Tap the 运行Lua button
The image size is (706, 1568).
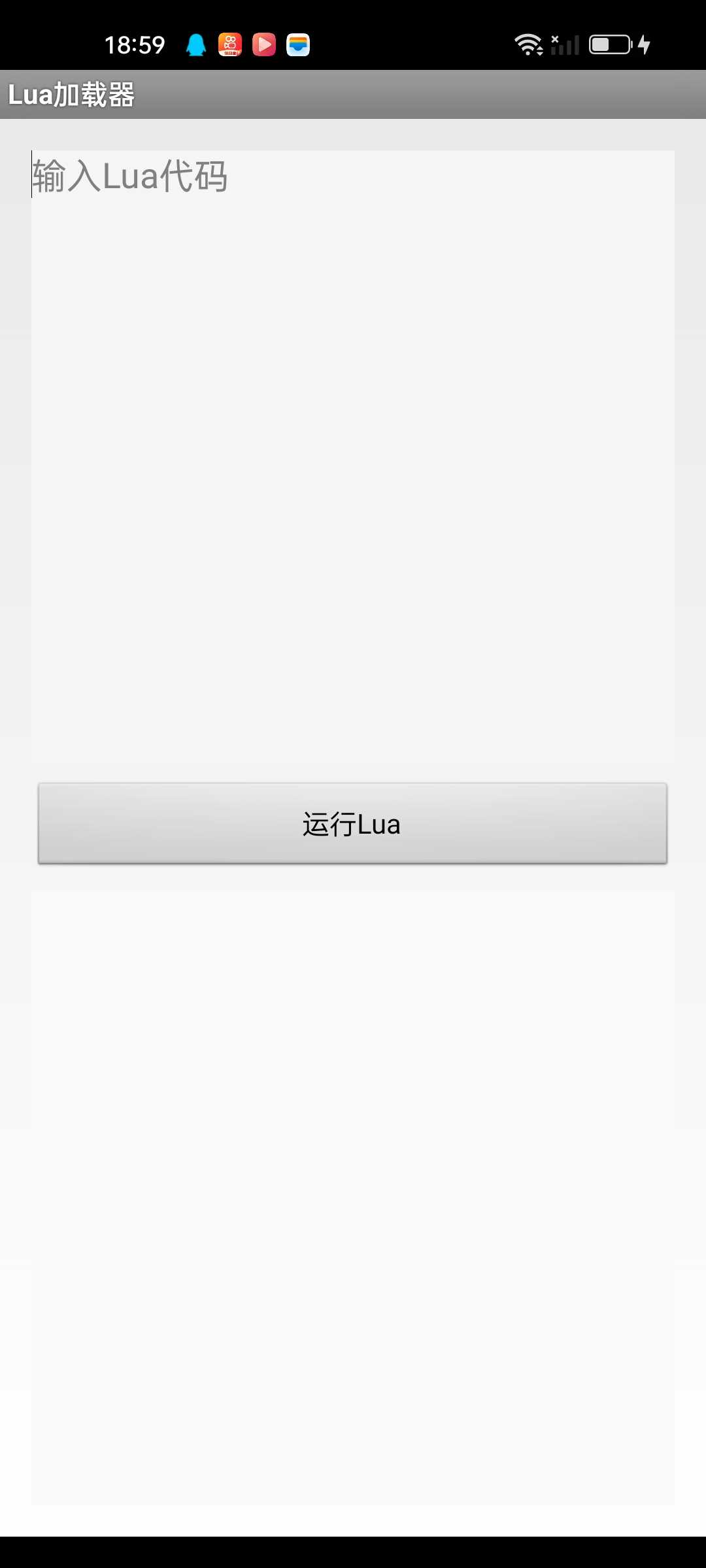tap(352, 823)
